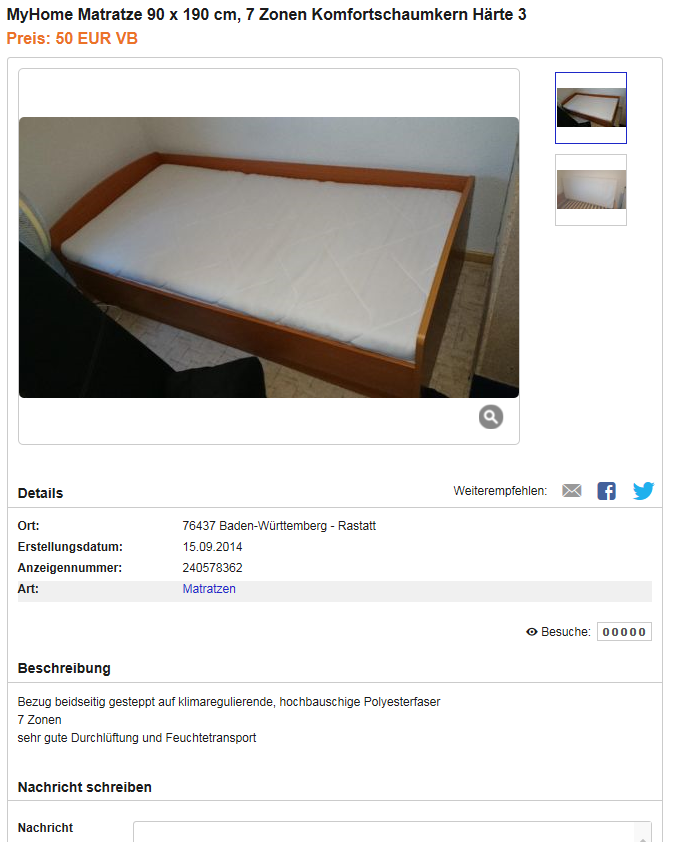Open the main mattress photo
673x842 pixels.
(x=268, y=257)
